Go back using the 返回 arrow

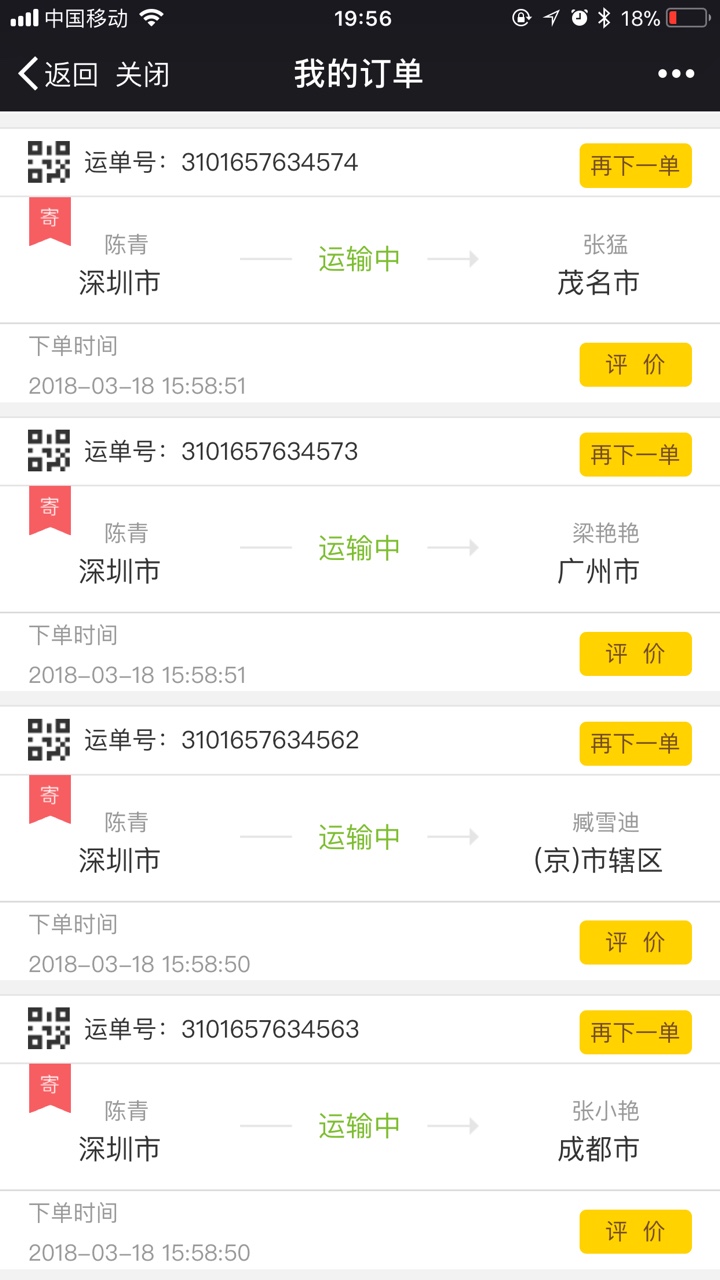pos(58,74)
